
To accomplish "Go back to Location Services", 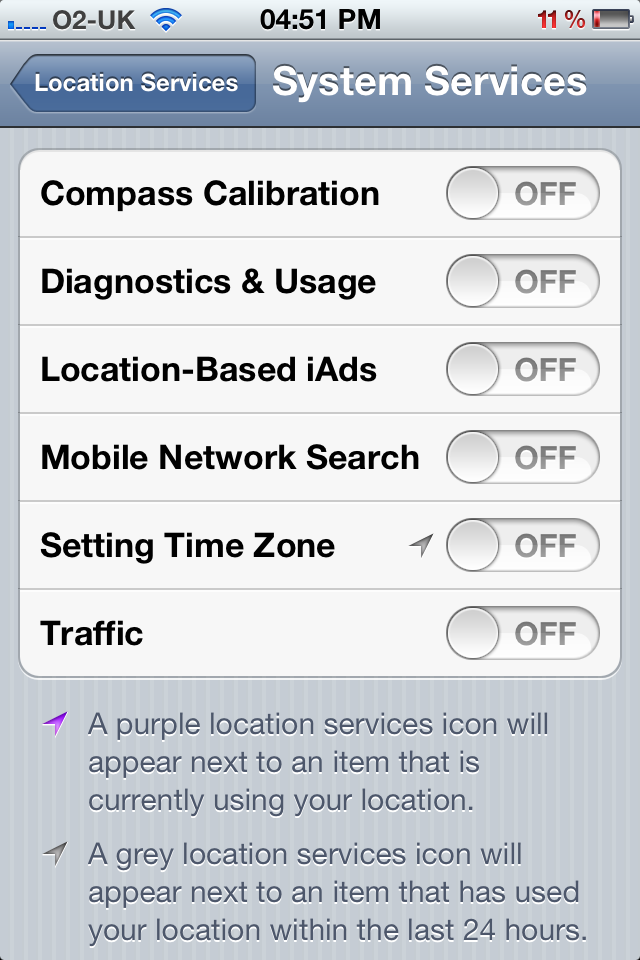I will (x=134, y=83).
